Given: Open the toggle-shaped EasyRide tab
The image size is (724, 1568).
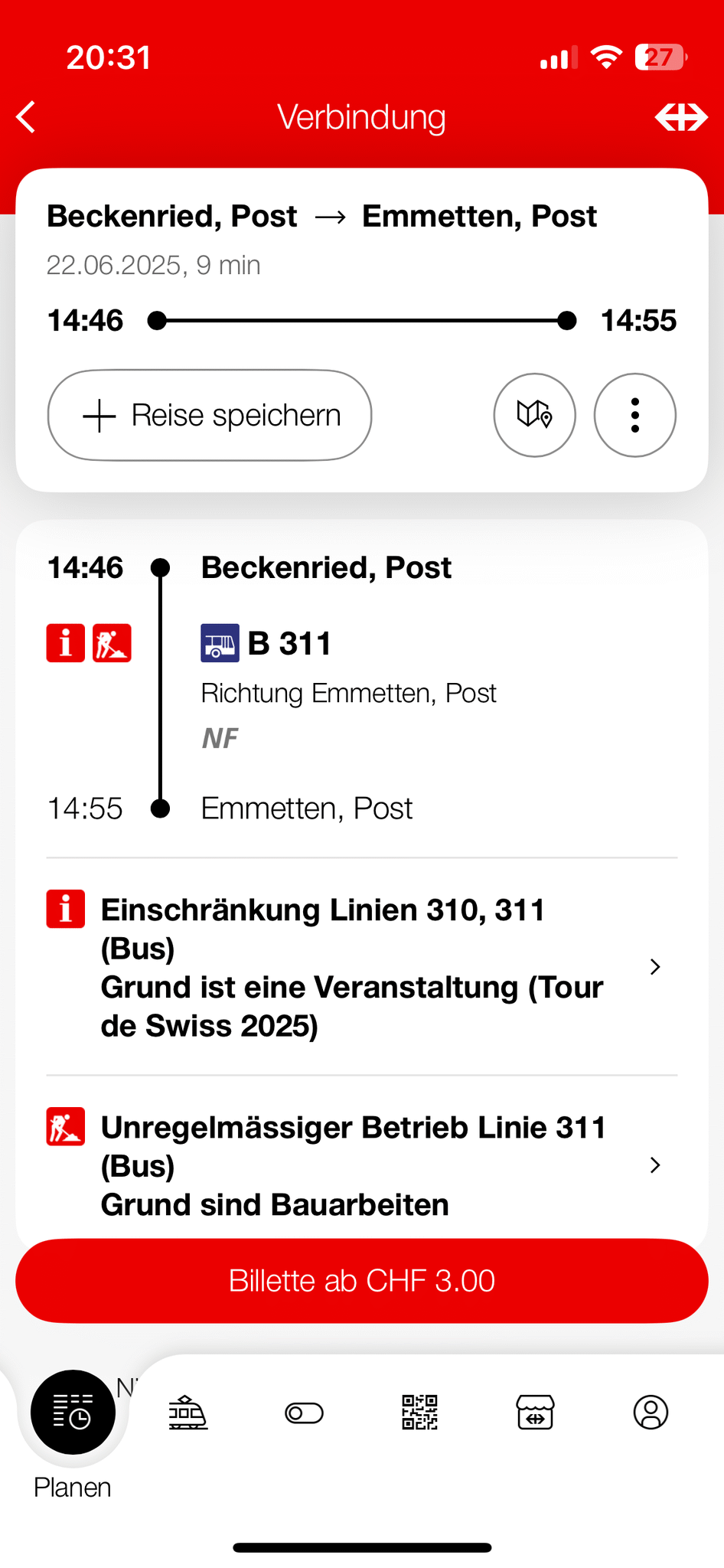Looking at the screenshot, I should (x=304, y=1413).
